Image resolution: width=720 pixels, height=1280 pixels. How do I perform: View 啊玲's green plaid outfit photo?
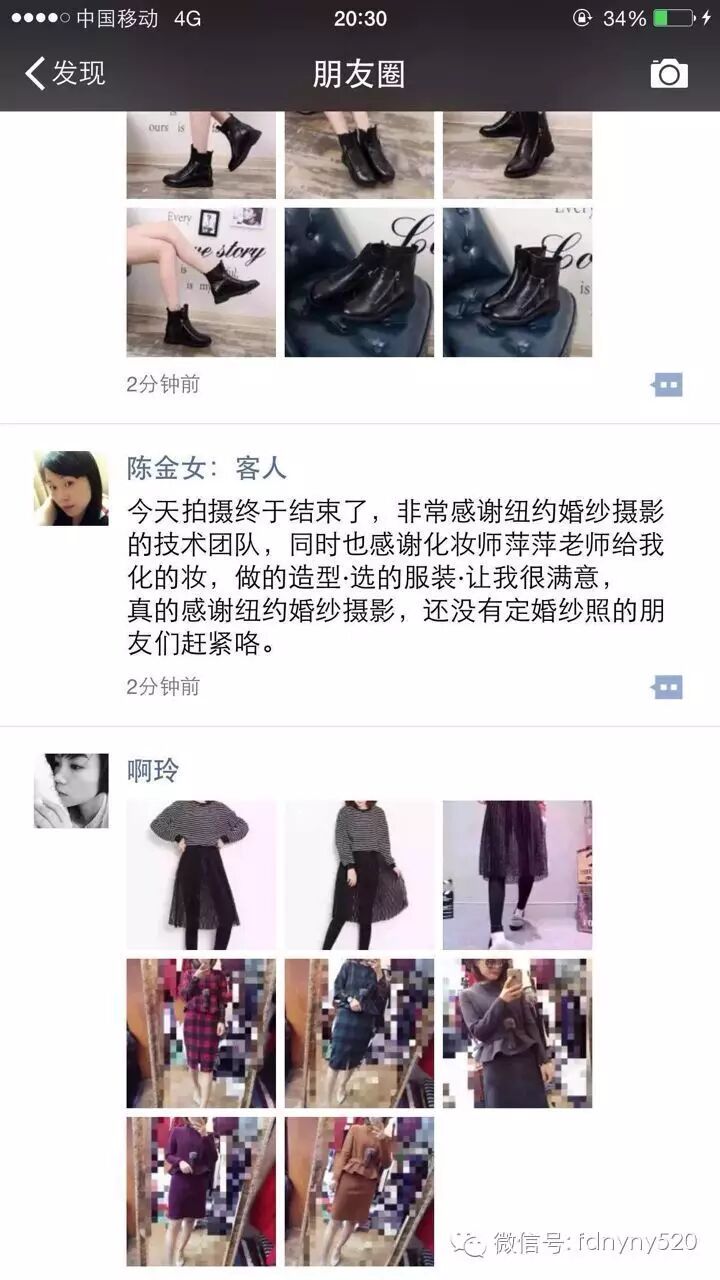point(359,1033)
